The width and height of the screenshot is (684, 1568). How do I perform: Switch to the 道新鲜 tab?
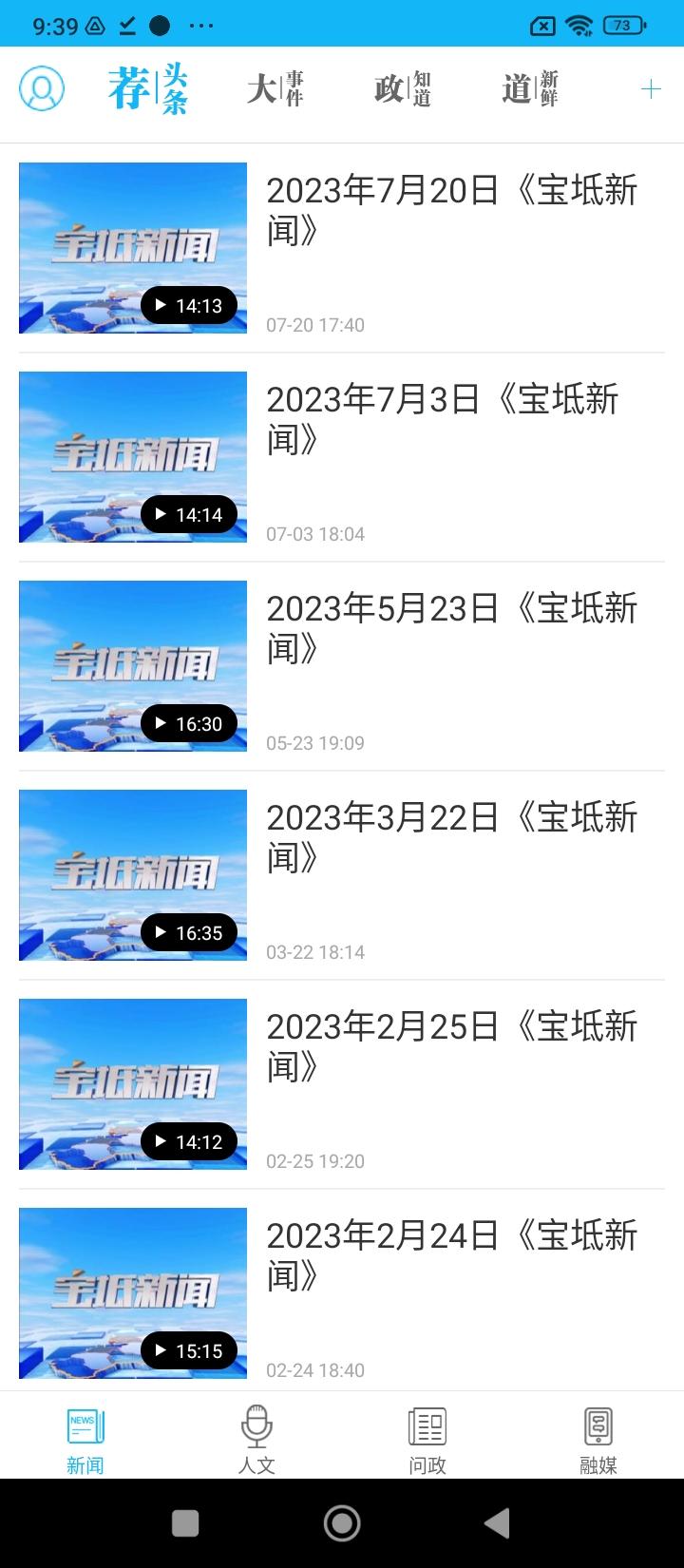click(x=530, y=89)
